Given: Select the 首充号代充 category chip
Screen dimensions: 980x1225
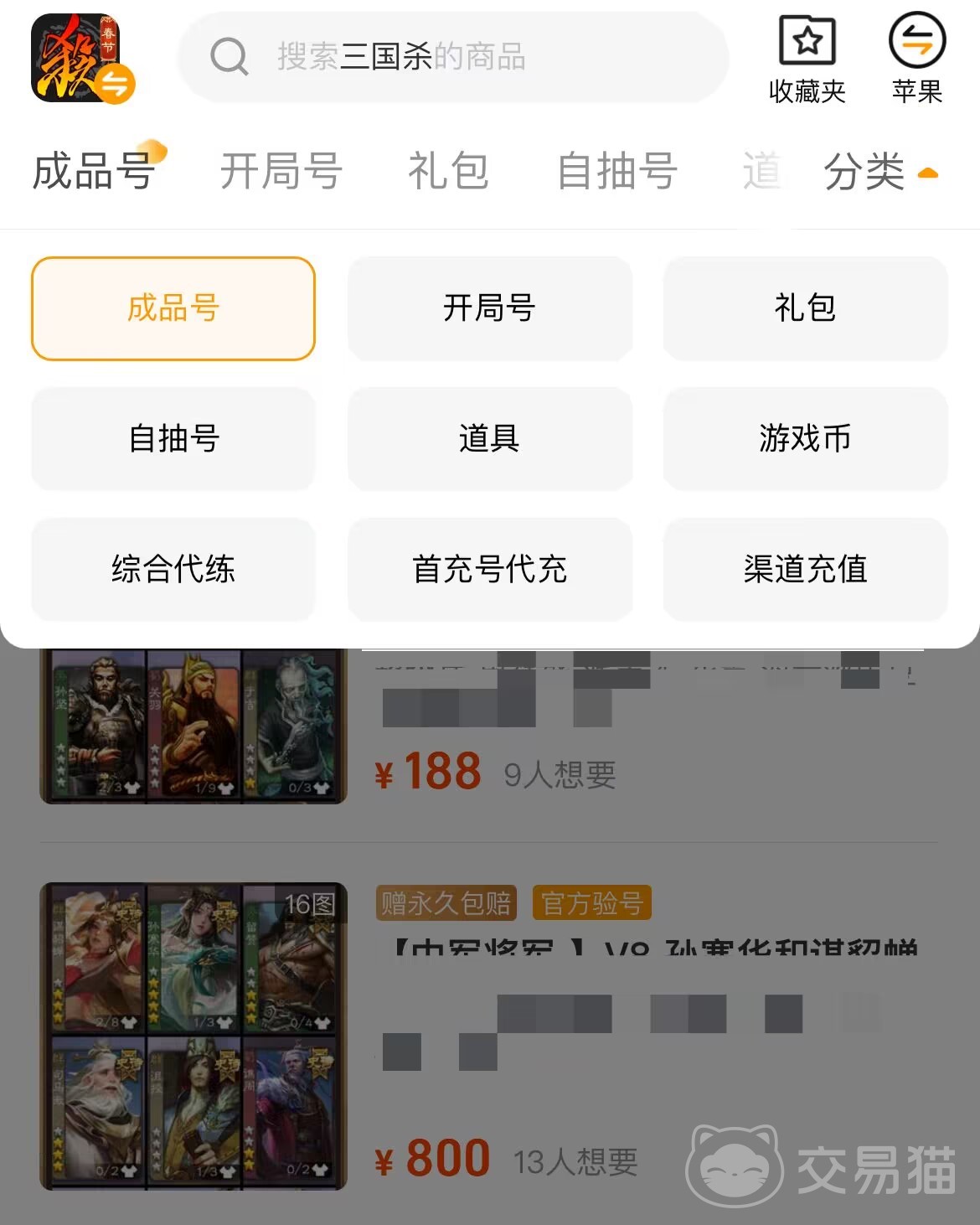Looking at the screenshot, I should (489, 569).
